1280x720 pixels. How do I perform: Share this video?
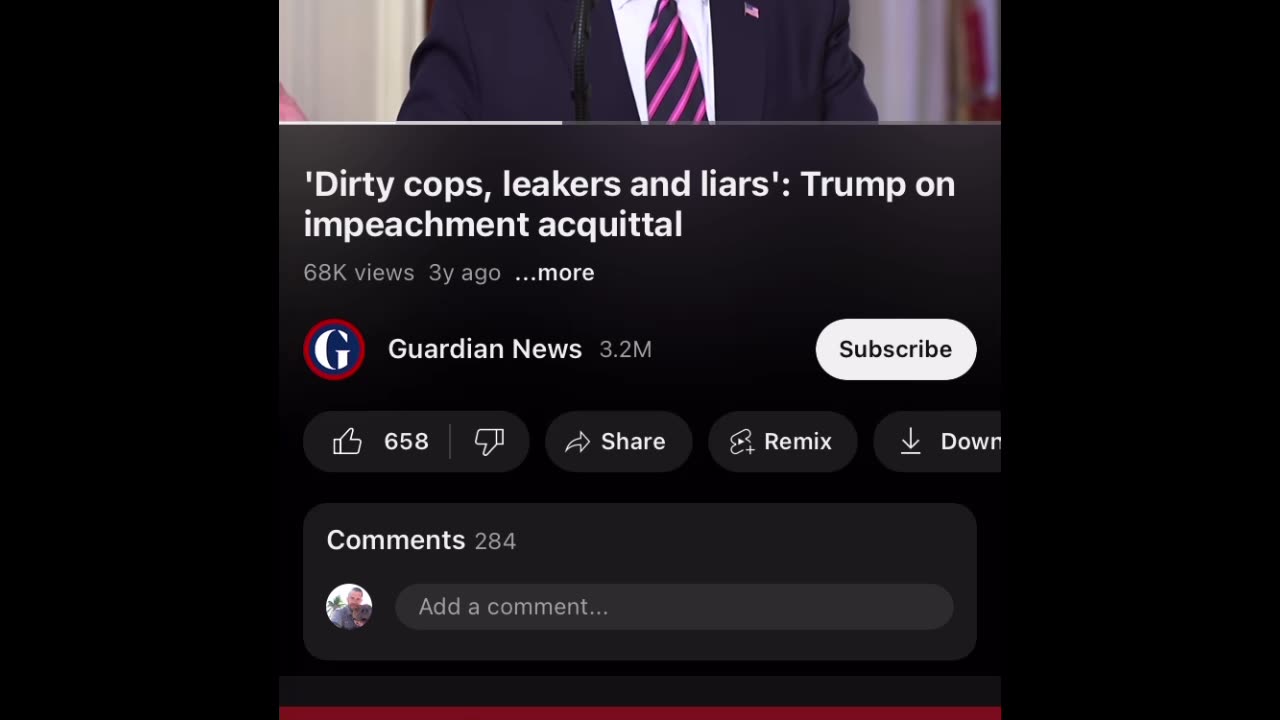pos(618,441)
